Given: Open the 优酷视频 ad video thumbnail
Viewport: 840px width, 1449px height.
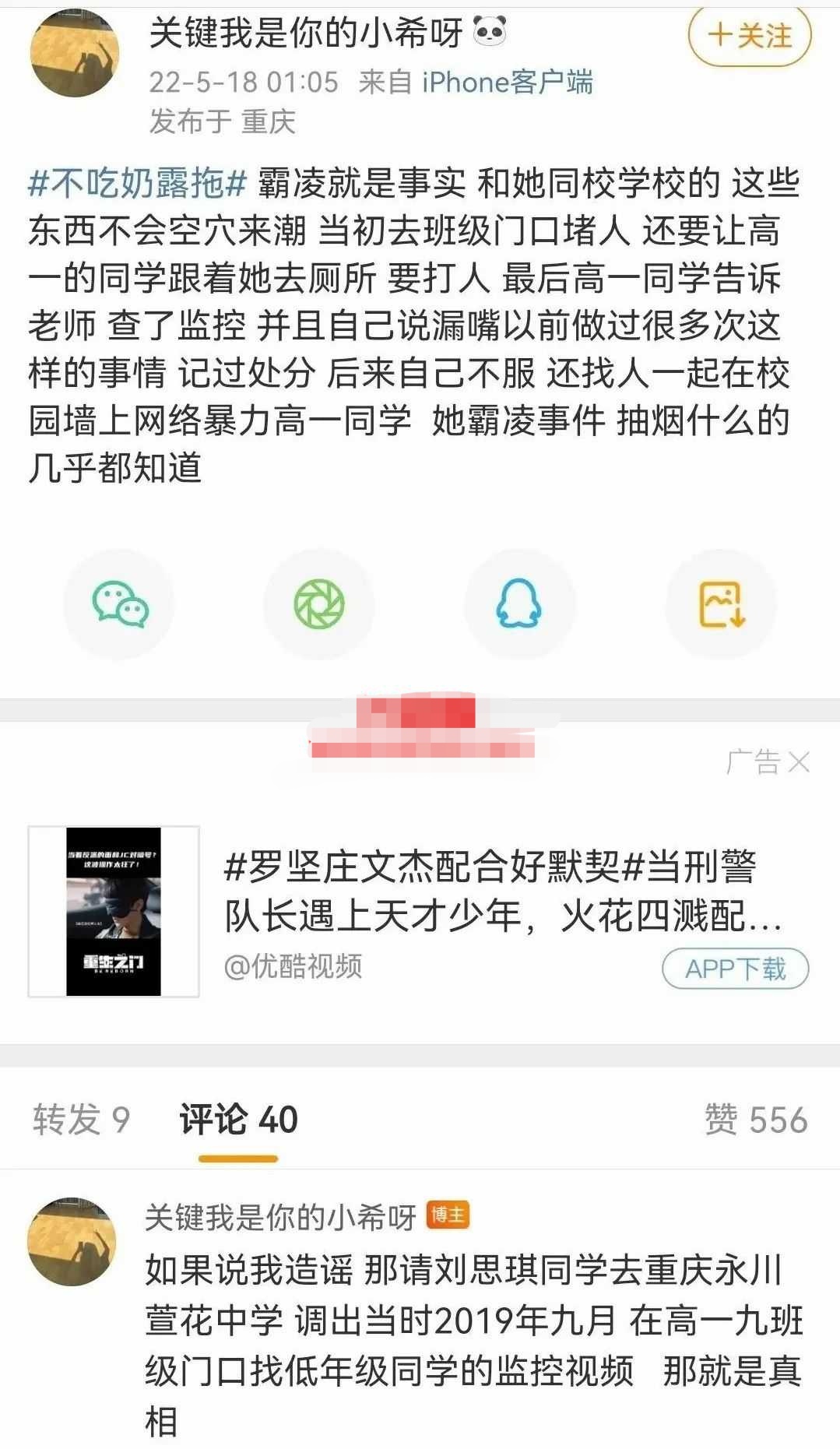Looking at the screenshot, I should 114,911.
